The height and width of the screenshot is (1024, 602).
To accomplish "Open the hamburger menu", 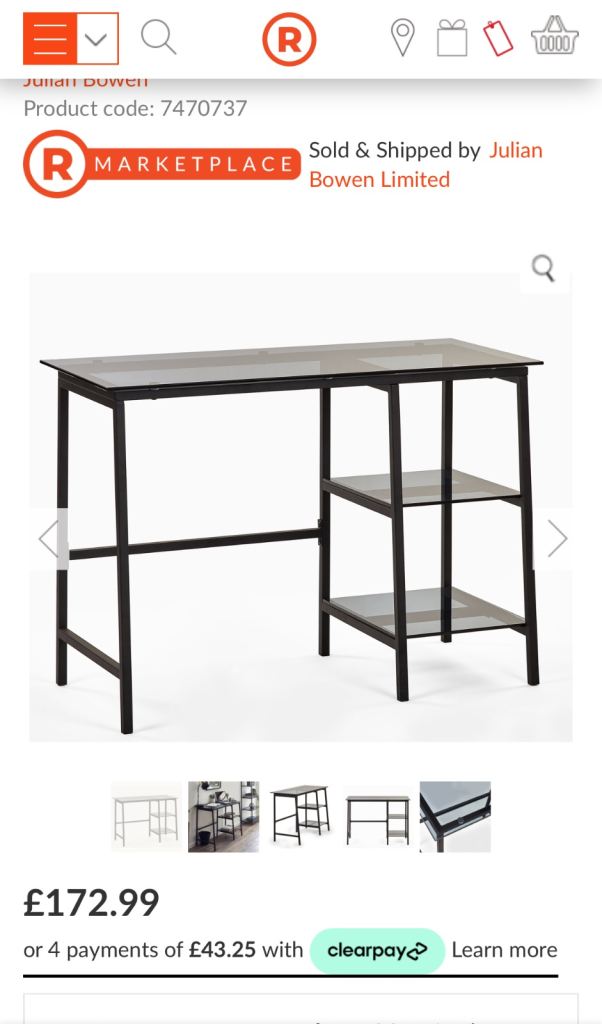I will click(x=50, y=39).
